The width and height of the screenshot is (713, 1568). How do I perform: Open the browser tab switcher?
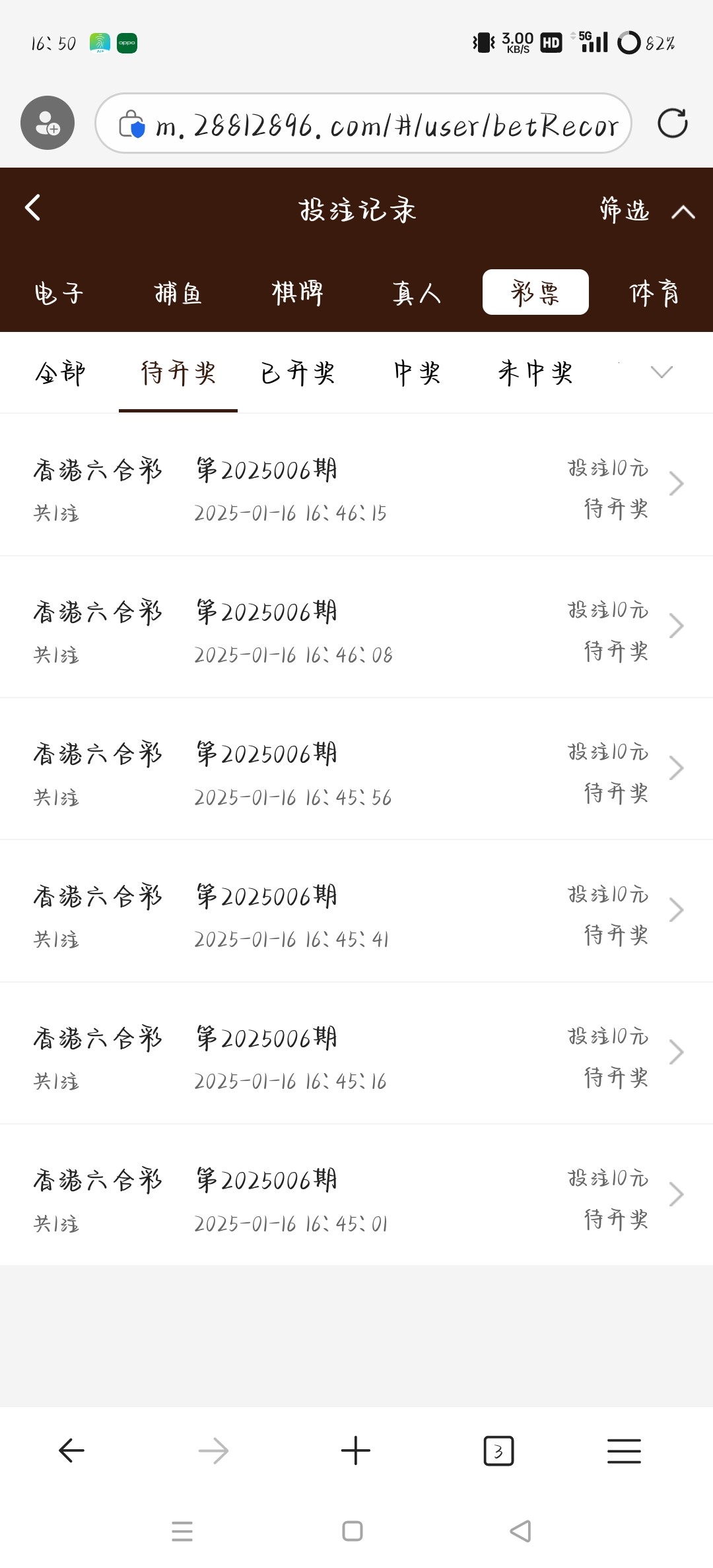point(498,1451)
